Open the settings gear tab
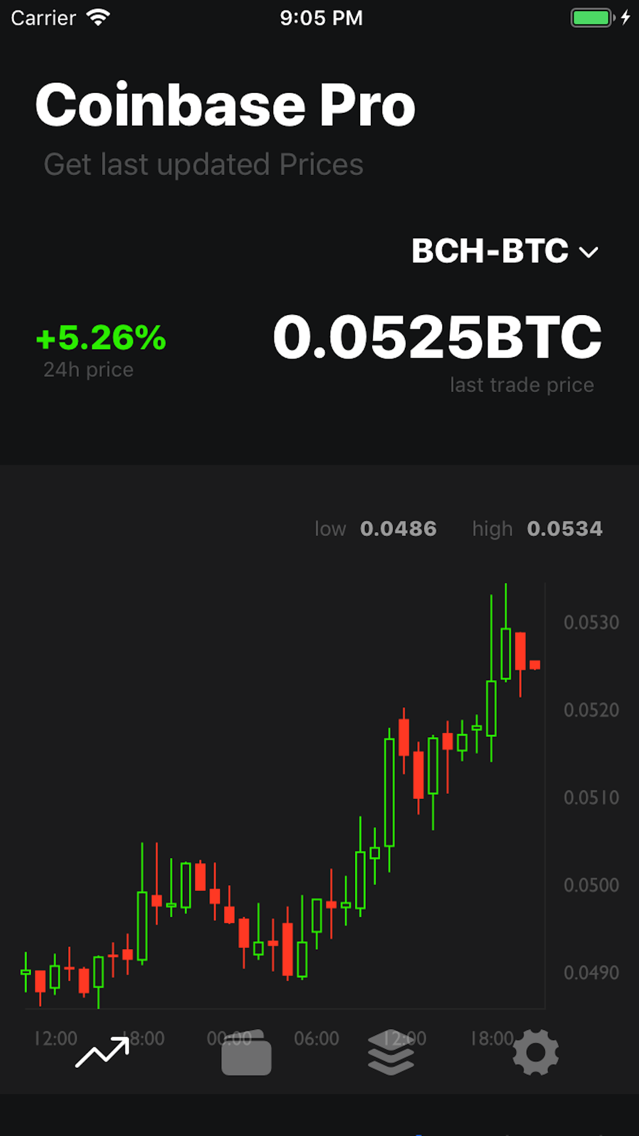 [536, 1053]
